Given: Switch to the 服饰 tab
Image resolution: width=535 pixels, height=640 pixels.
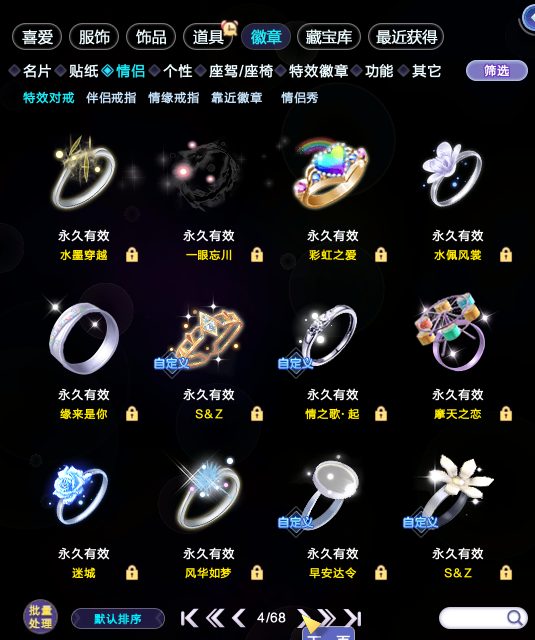Looking at the screenshot, I should pyautogui.click(x=94, y=37).
